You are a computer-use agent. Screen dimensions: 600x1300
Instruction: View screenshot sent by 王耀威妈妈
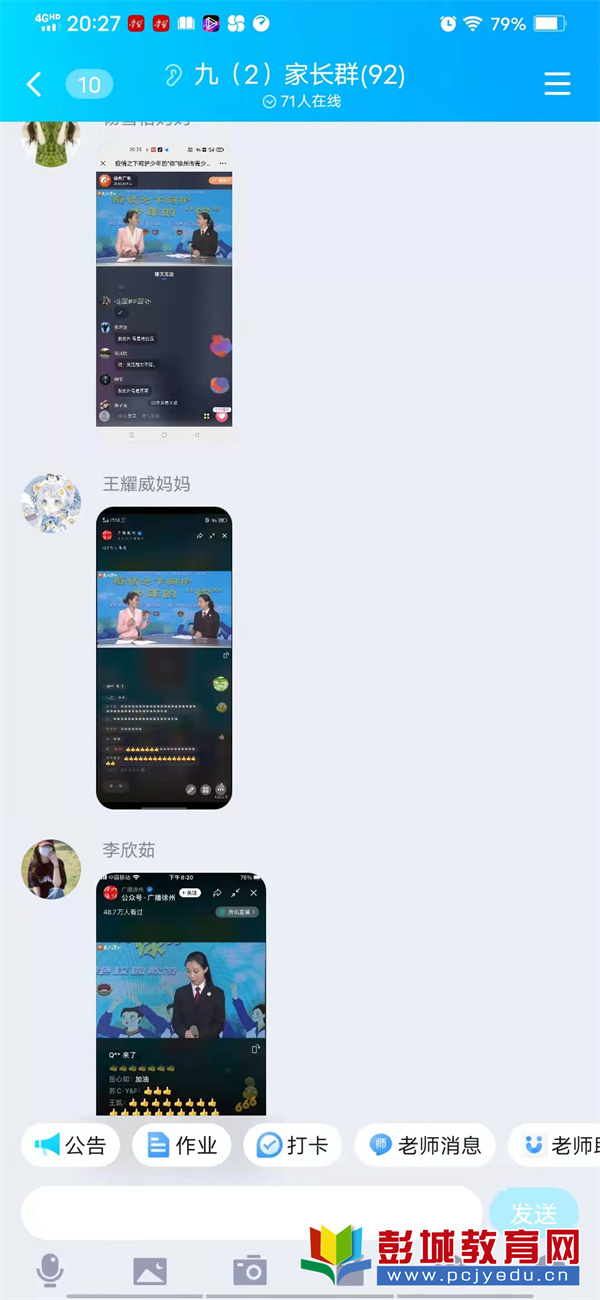[164, 657]
